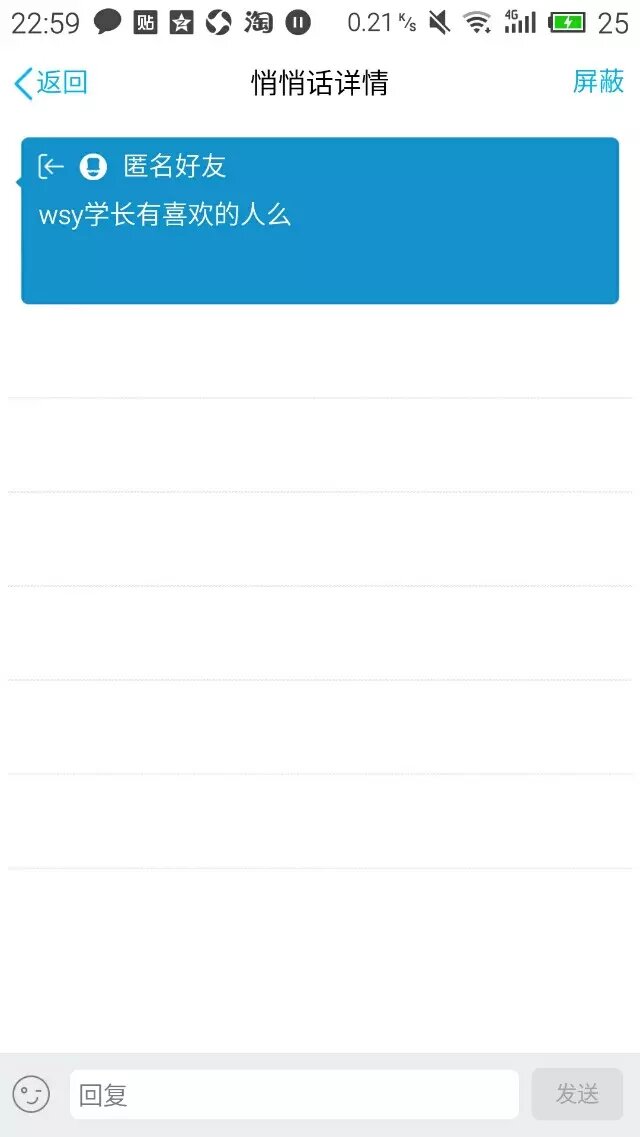640x1137 pixels.
Task: Open the emoji smiley picker
Action: 31,1094
